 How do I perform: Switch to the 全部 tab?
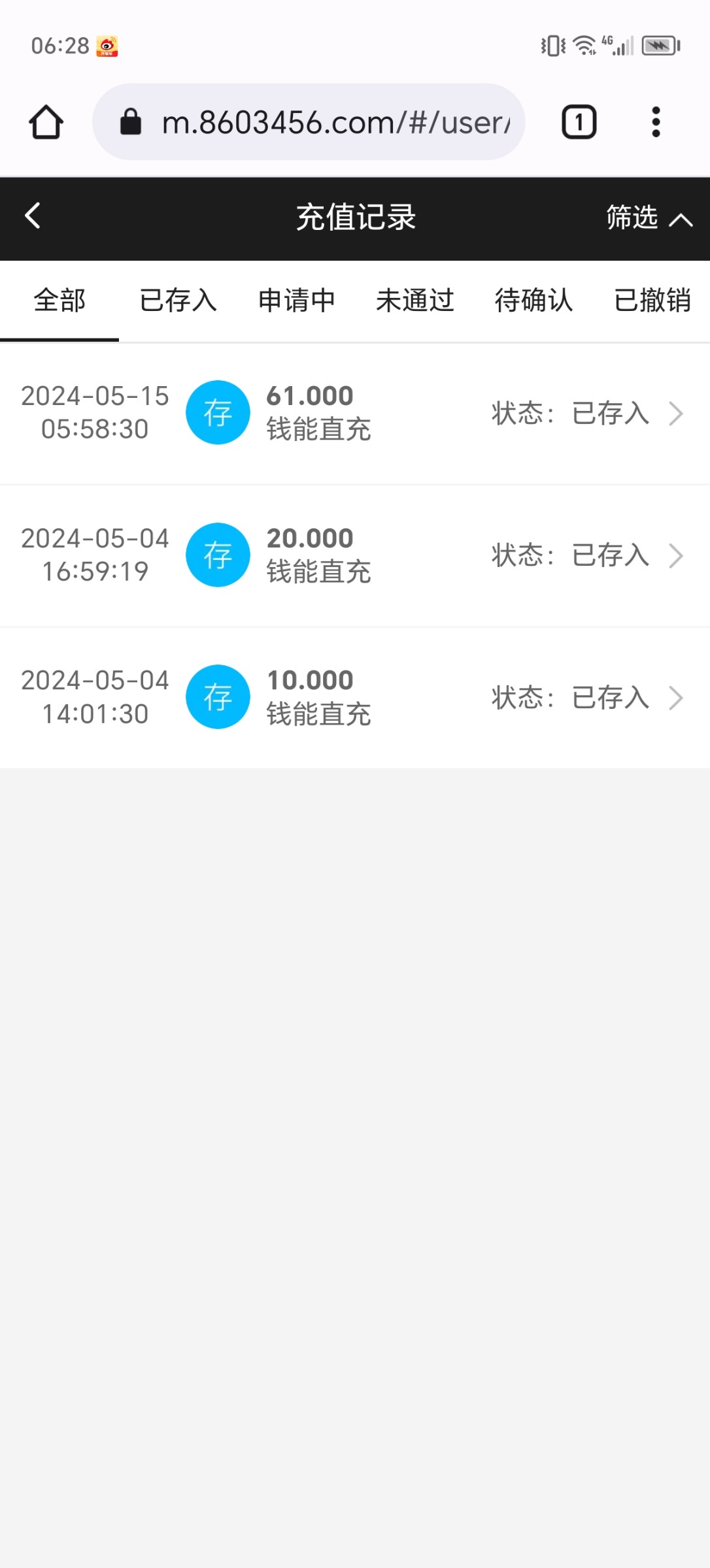pyautogui.click(x=59, y=301)
